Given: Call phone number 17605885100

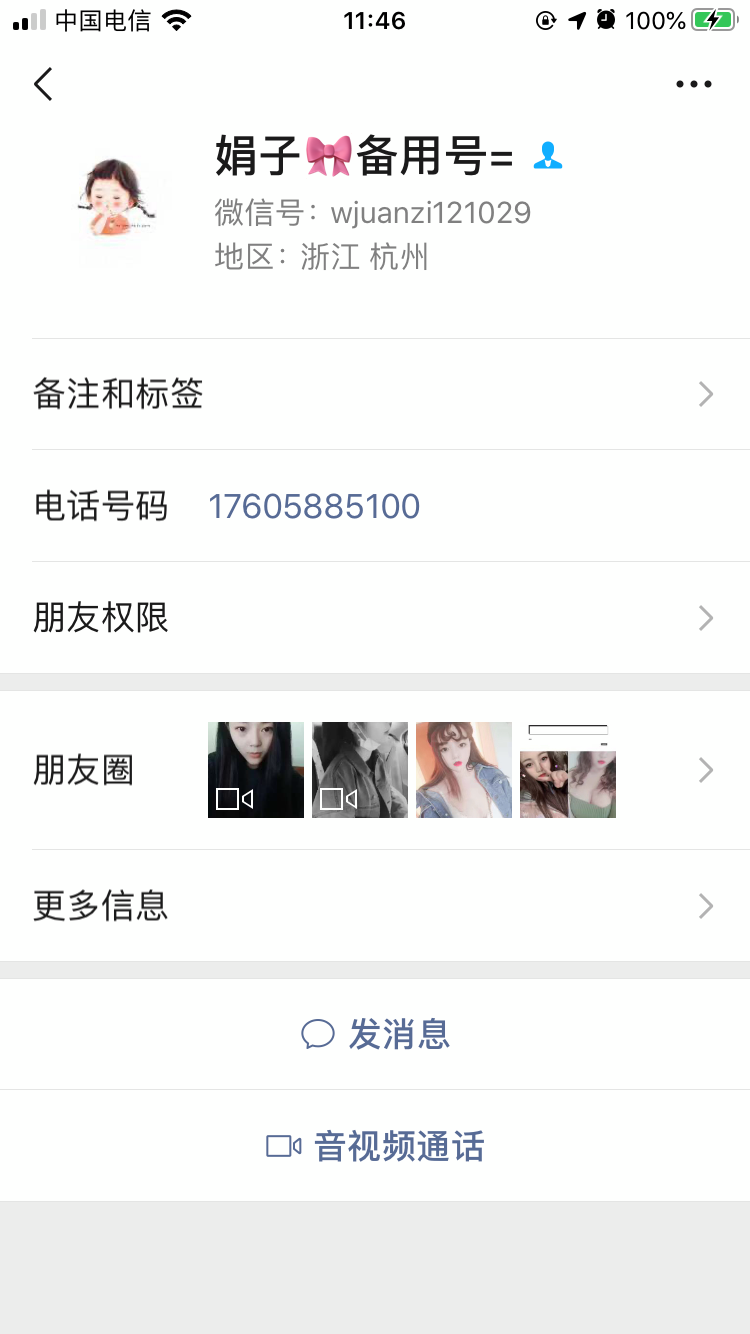Looking at the screenshot, I should 313,506.
